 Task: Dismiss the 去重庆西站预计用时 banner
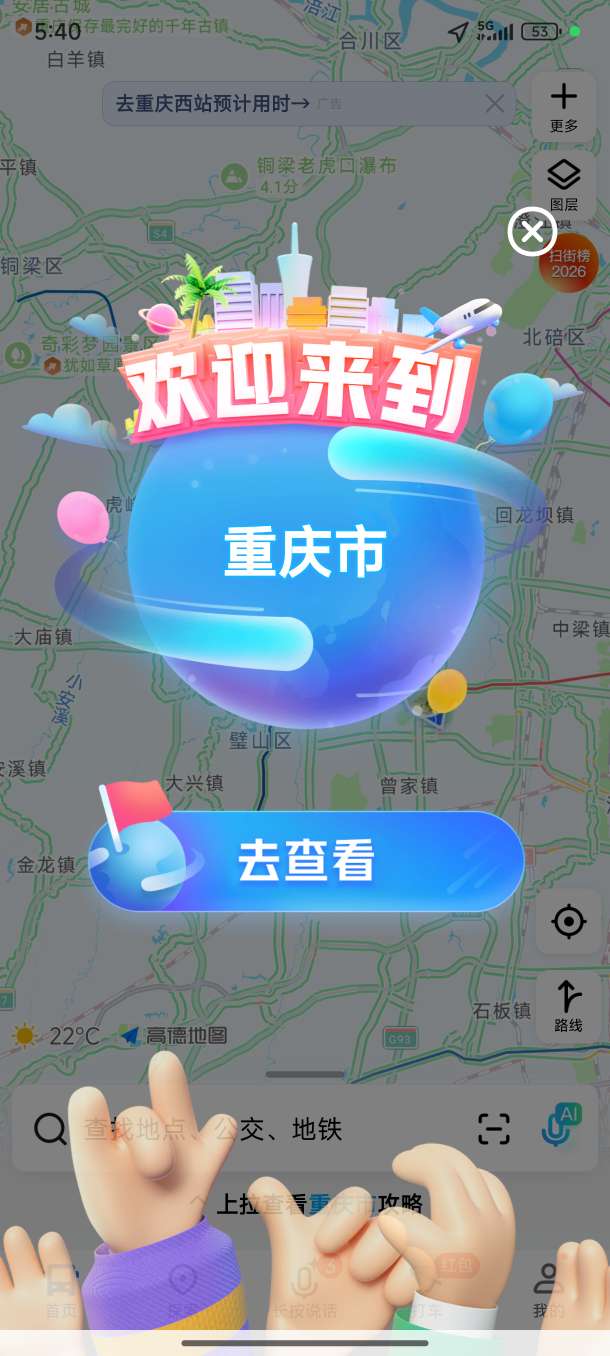coord(495,104)
